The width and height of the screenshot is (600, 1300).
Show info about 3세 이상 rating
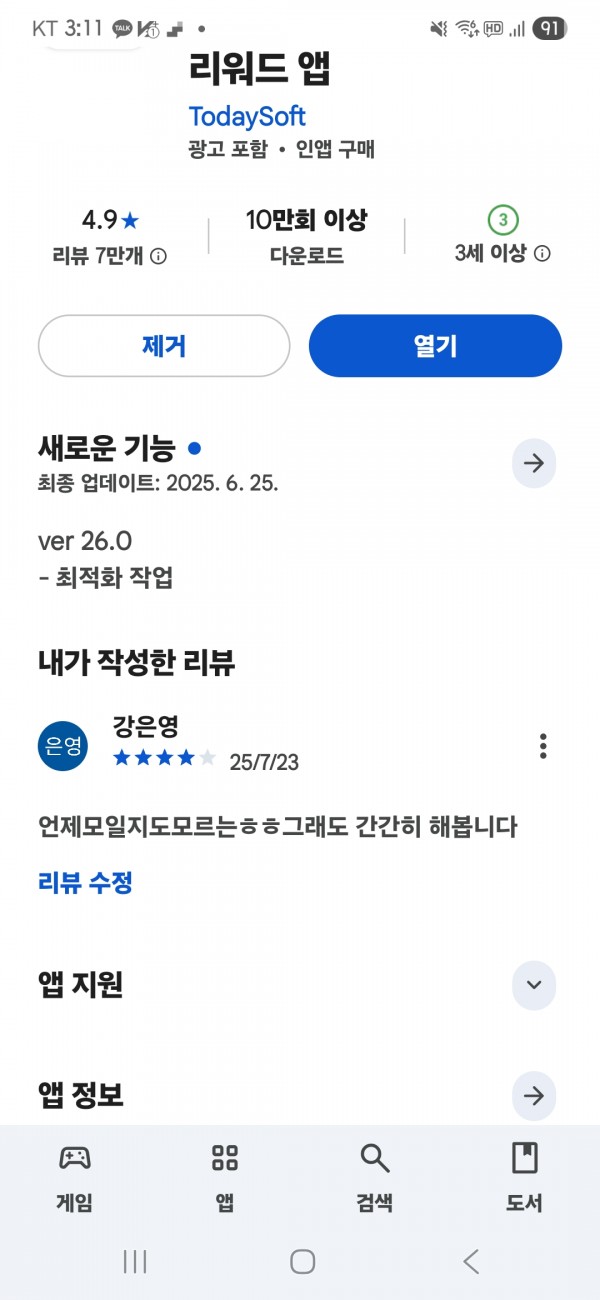[x=542, y=254]
